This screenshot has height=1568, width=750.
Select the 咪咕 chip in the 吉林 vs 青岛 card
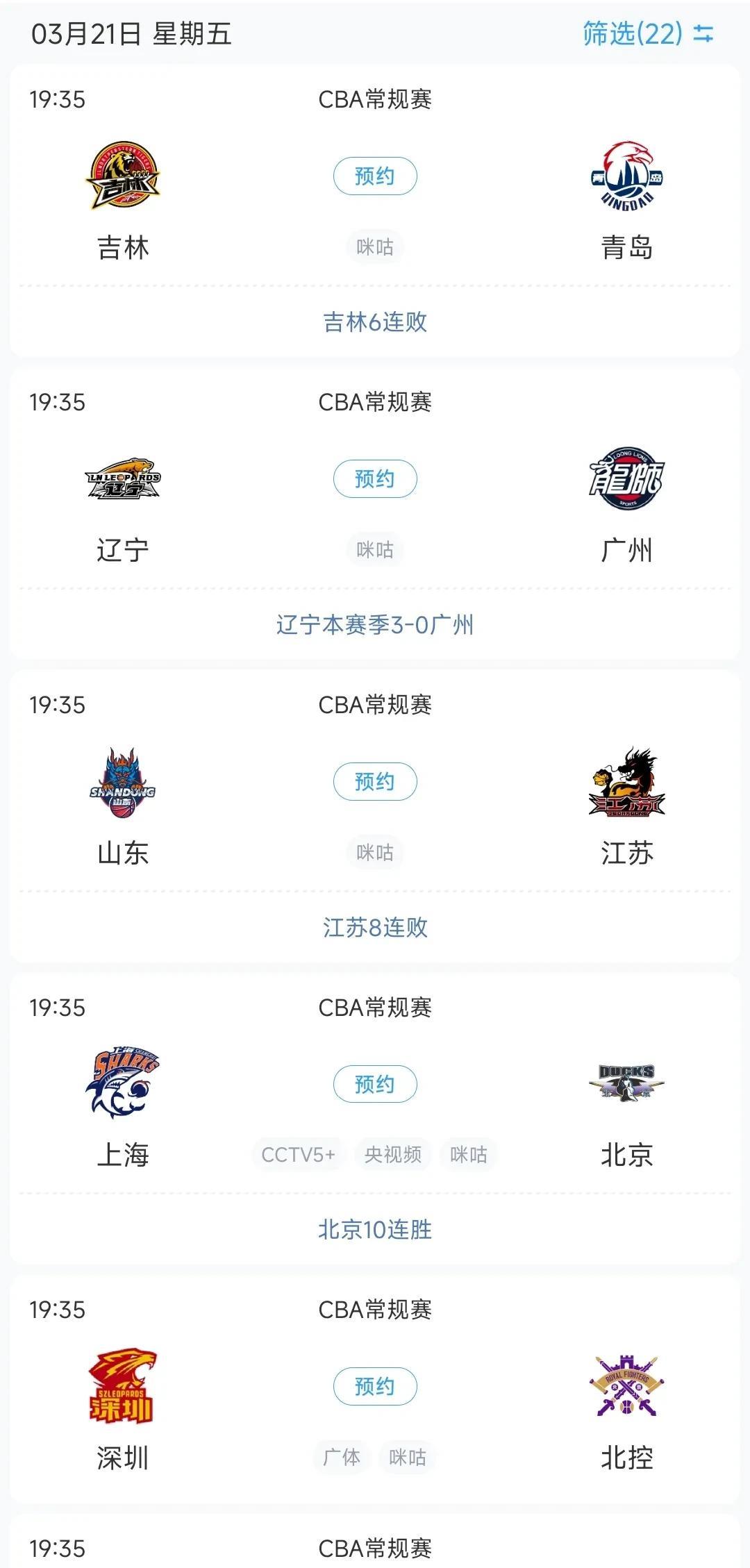[x=375, y=247]
